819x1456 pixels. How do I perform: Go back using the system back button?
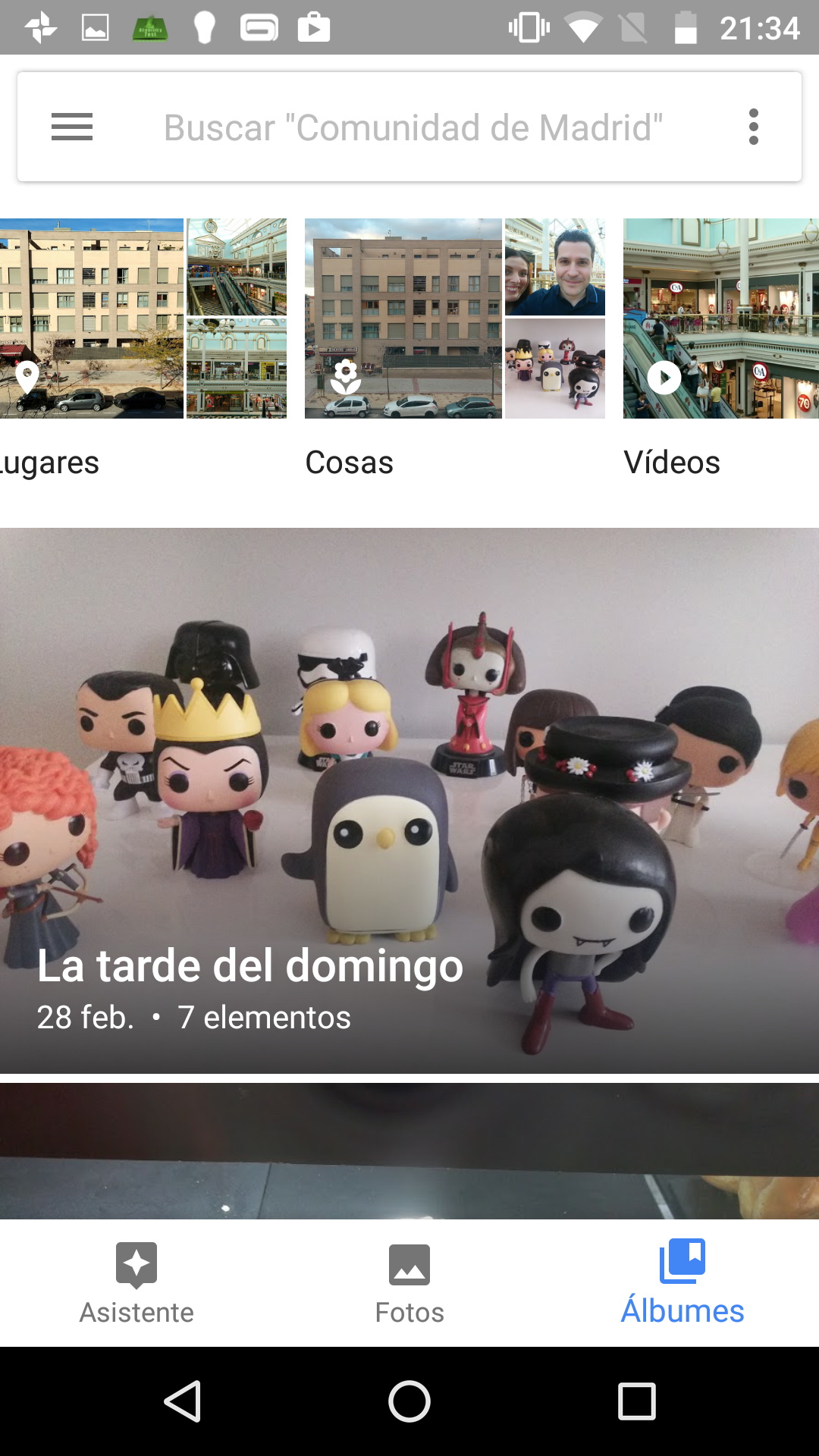click(183, 1401)
